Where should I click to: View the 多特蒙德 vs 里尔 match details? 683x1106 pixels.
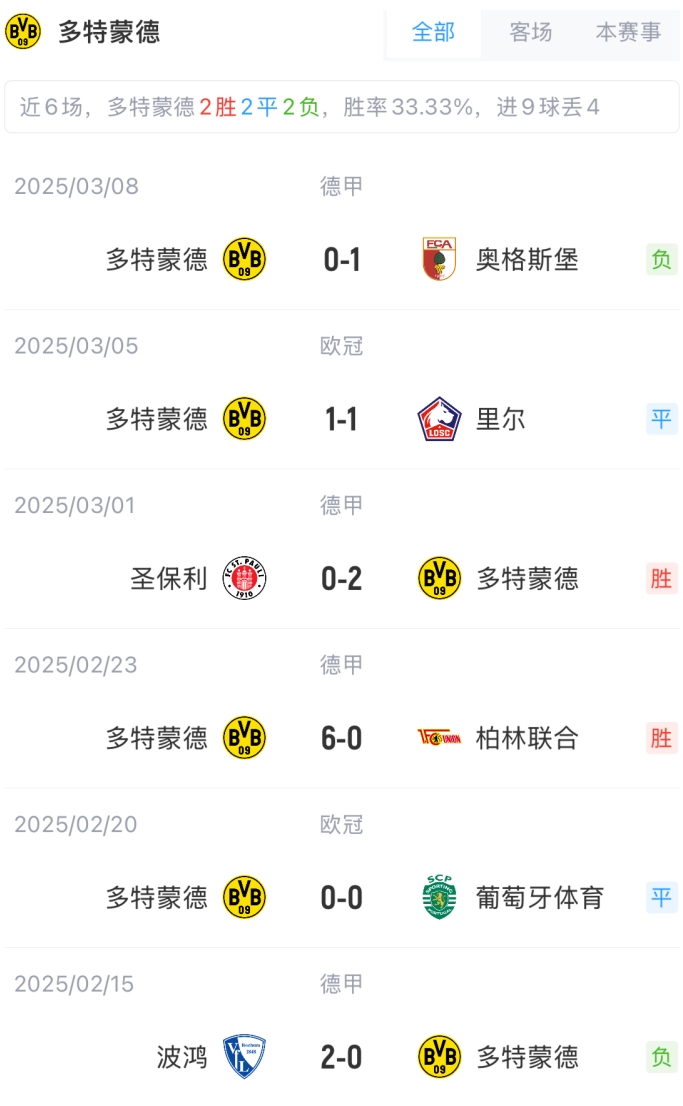[x=342, y=419]
